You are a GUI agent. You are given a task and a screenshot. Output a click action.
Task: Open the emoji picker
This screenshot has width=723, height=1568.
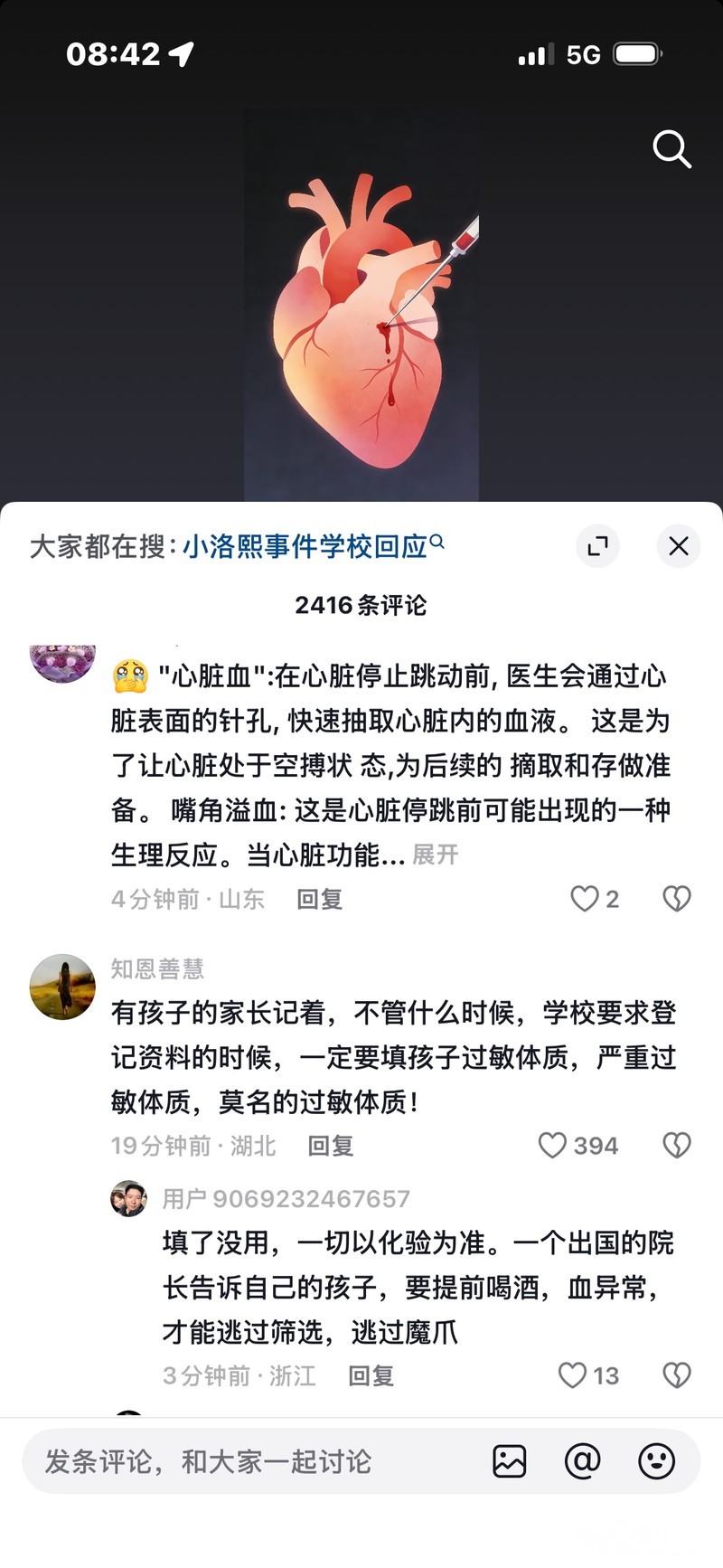click(656, 1461)
